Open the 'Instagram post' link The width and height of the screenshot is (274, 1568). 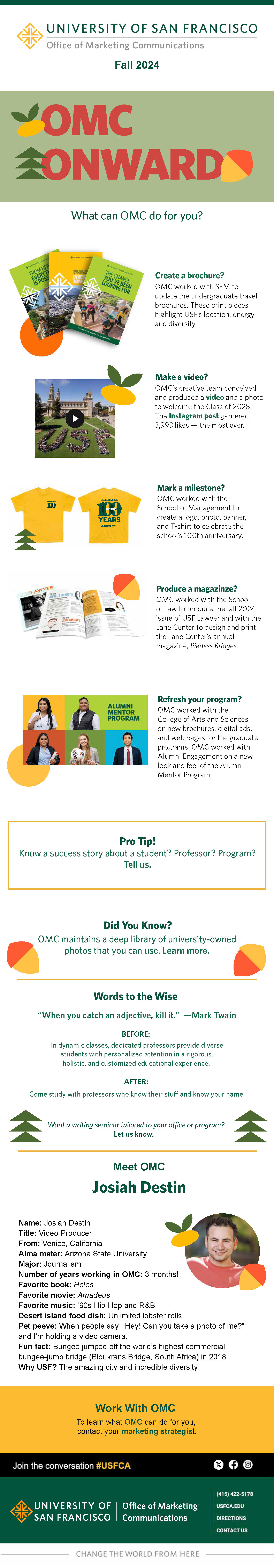coord(193,416)
